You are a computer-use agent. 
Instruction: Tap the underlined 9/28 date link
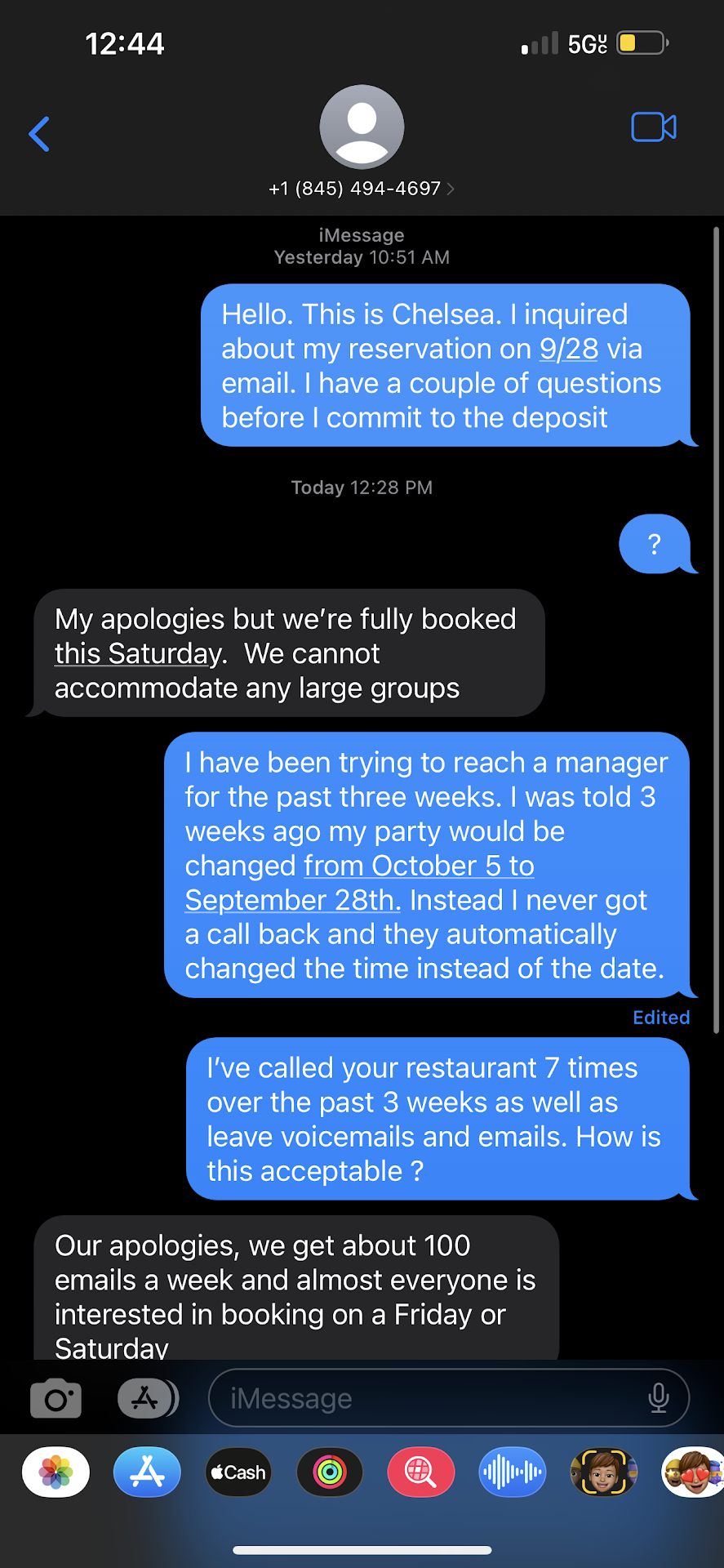click(x=569, y=350)
